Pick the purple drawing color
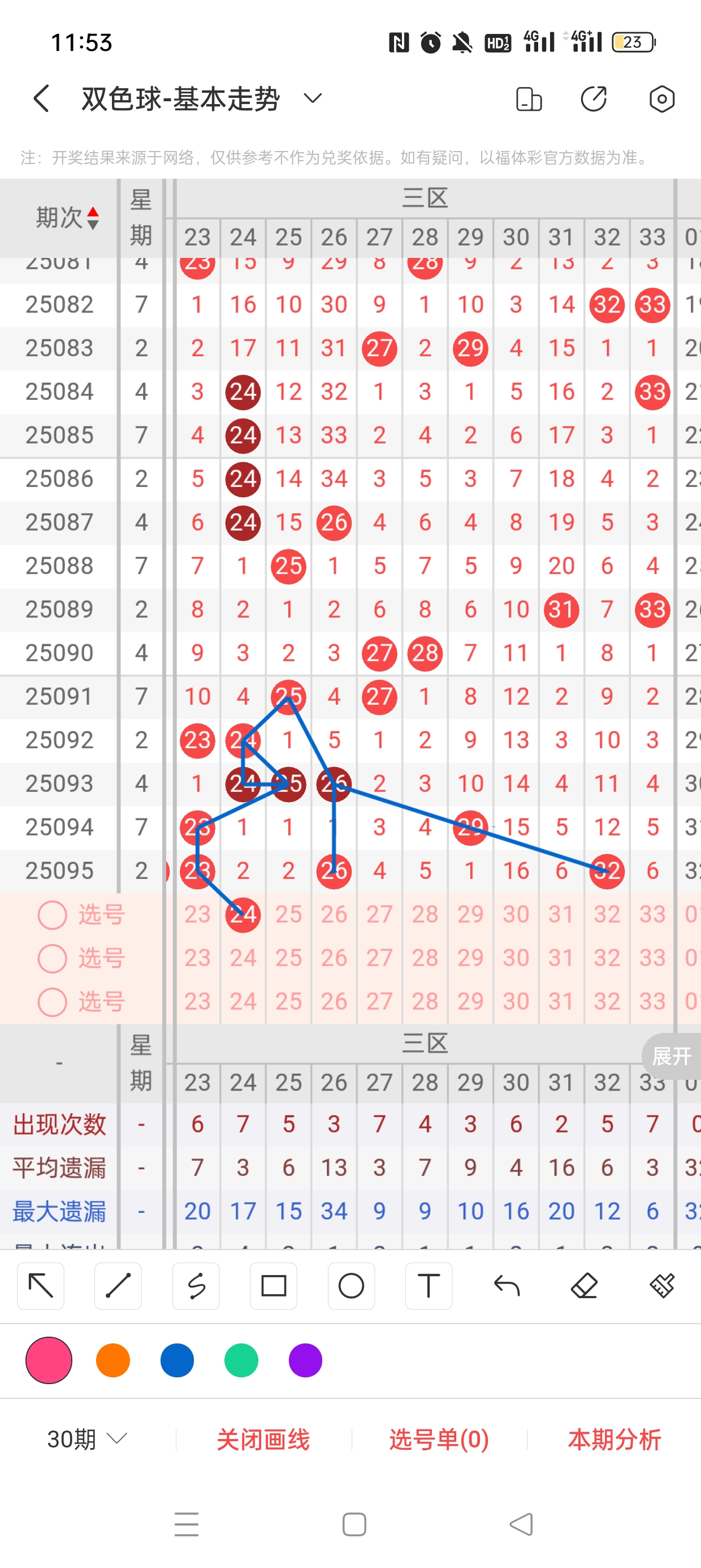This screenshot has height=1568, width=701. [305, 1360]
